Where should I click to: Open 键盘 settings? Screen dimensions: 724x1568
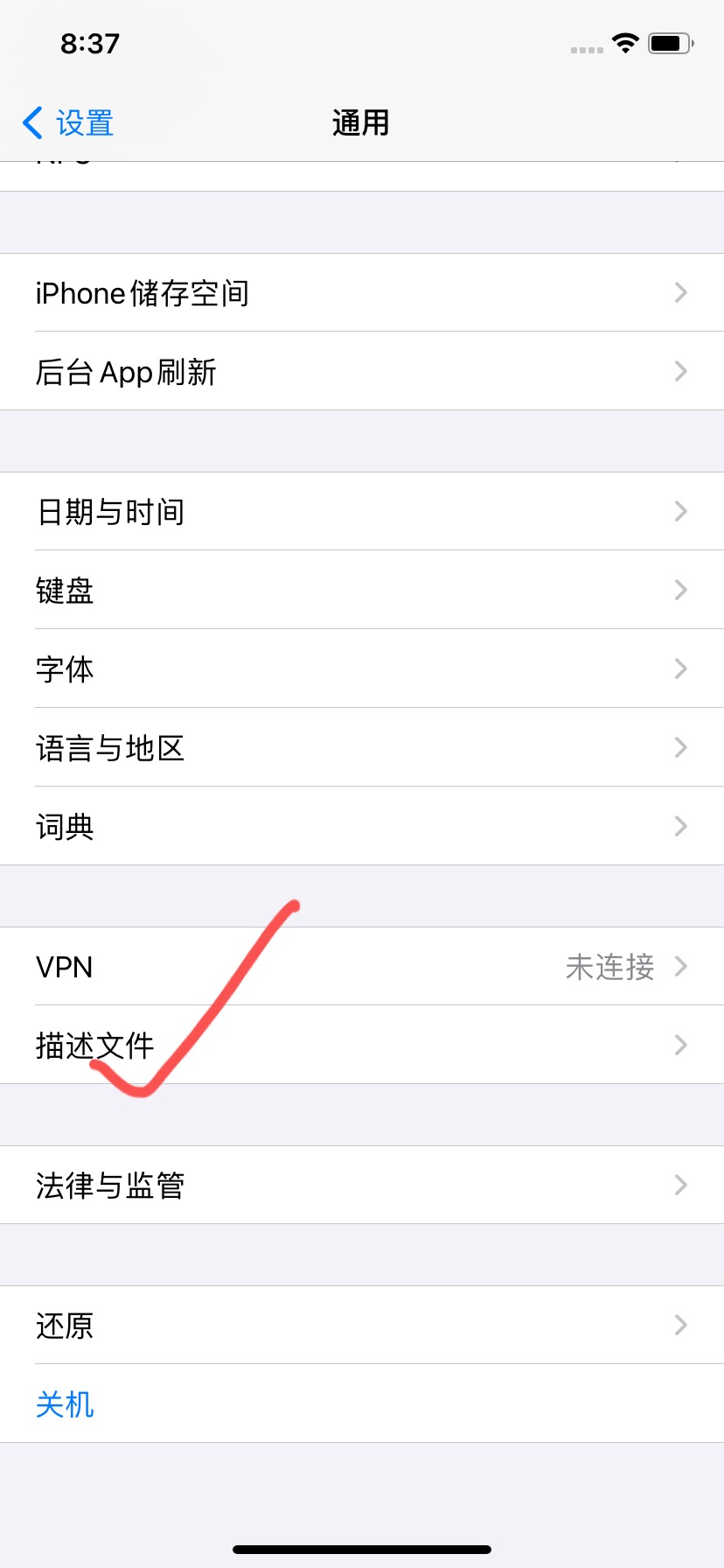(66, 590)
